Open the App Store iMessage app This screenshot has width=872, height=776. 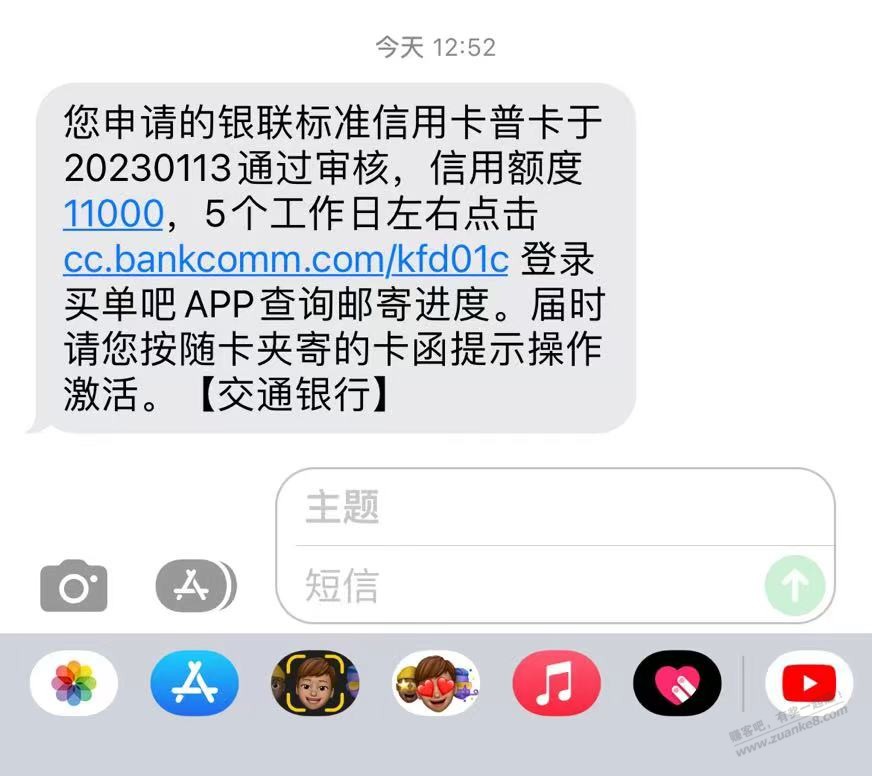(x=194, y=684)
